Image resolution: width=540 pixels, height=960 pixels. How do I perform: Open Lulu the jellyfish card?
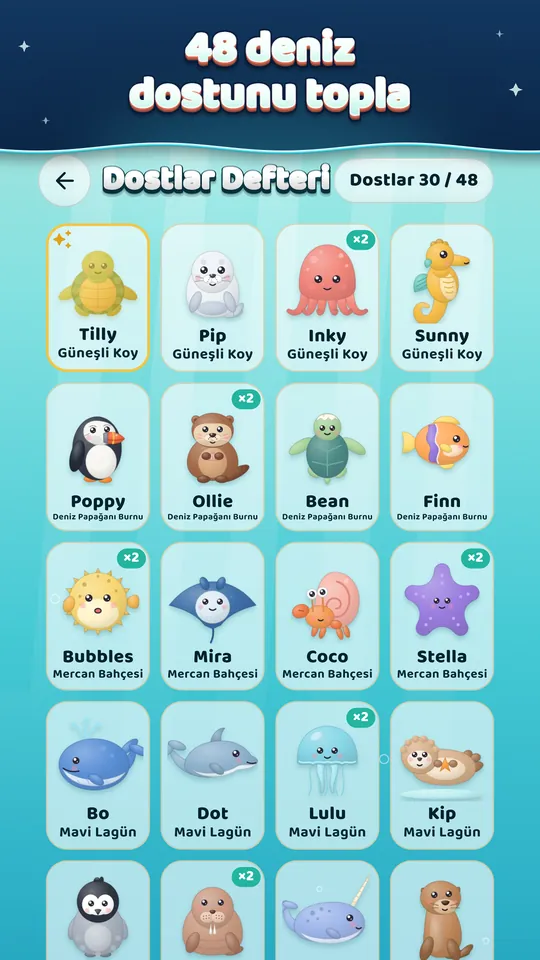[327, 775]
